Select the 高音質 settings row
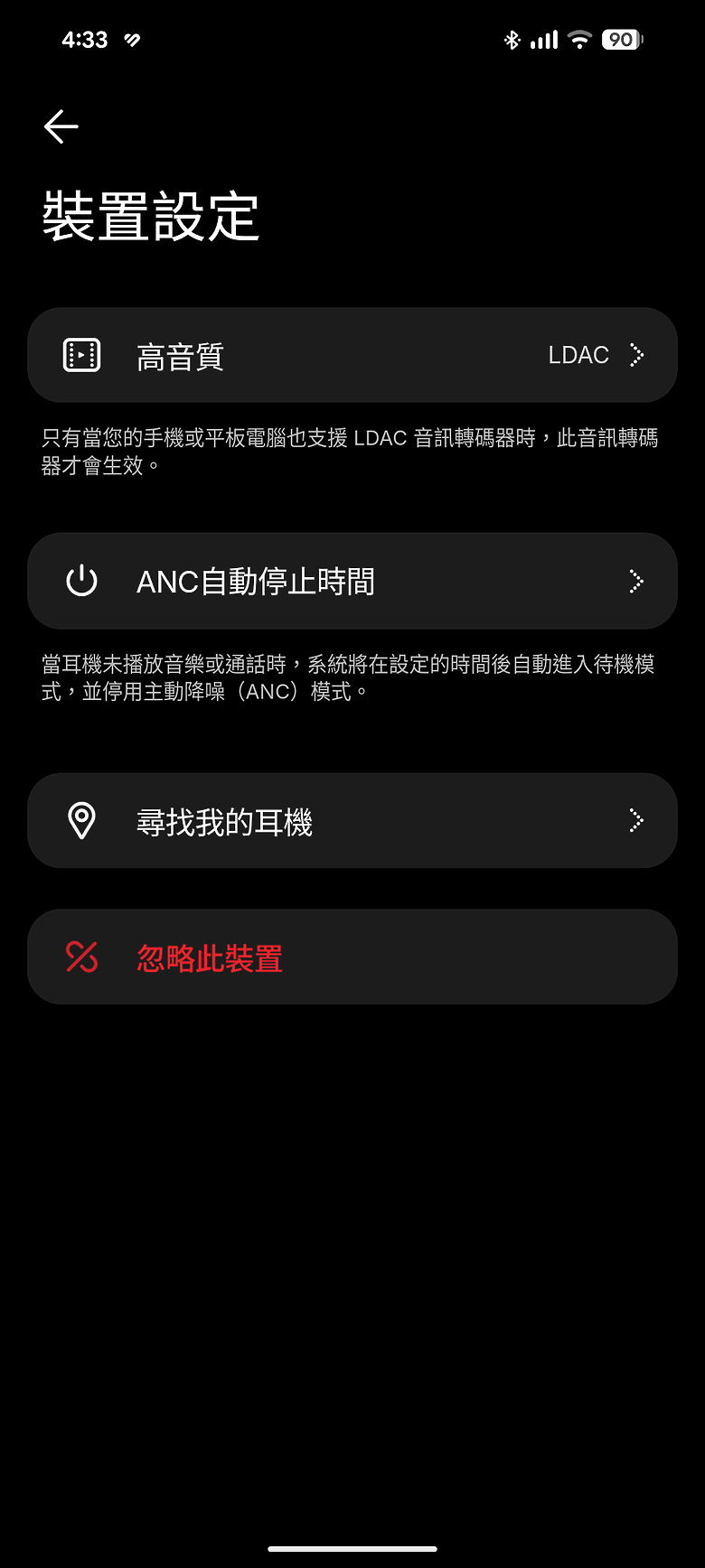705x1568 pixels. (352, 354)
